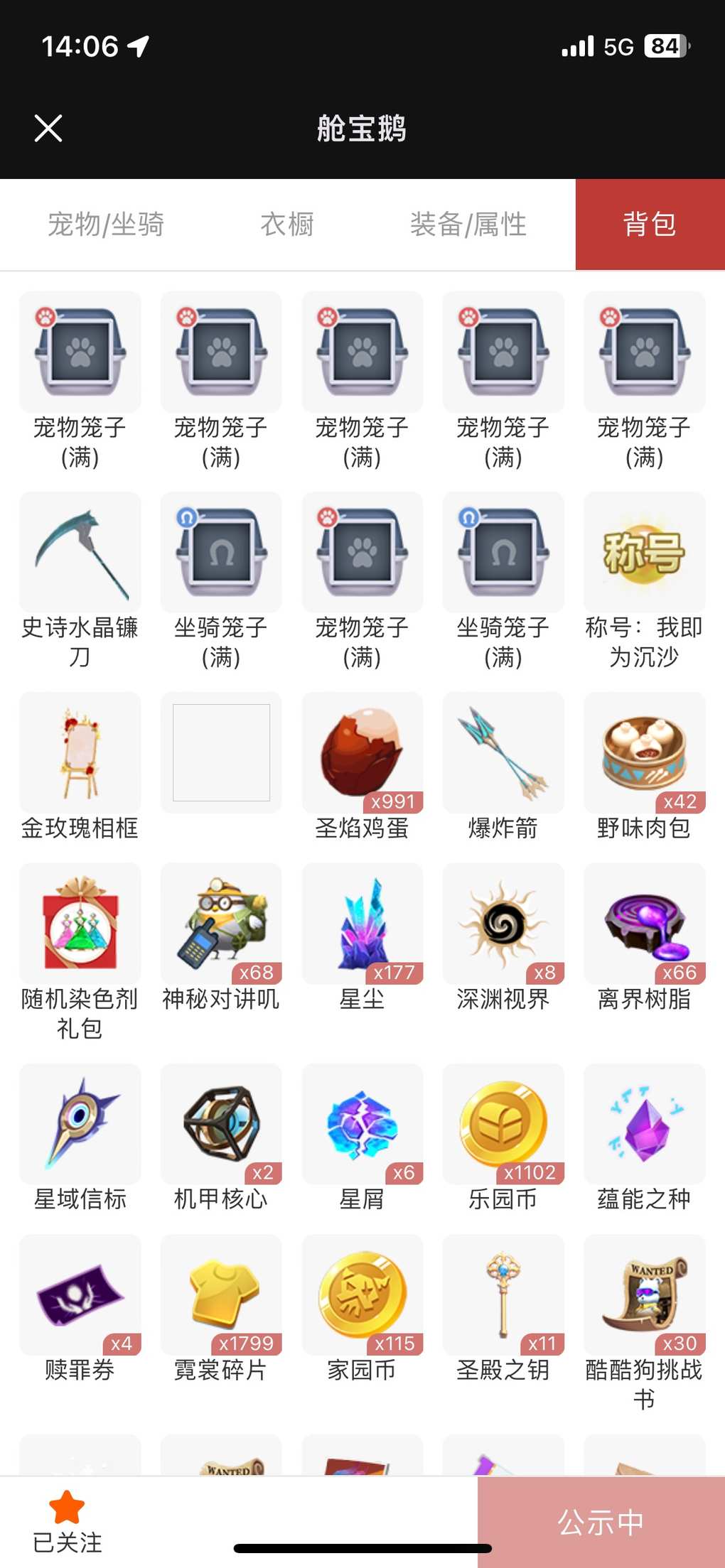View the 随机染色剂礼包 item
This screenshot has height=1568, width=725.
pos(80,924)
